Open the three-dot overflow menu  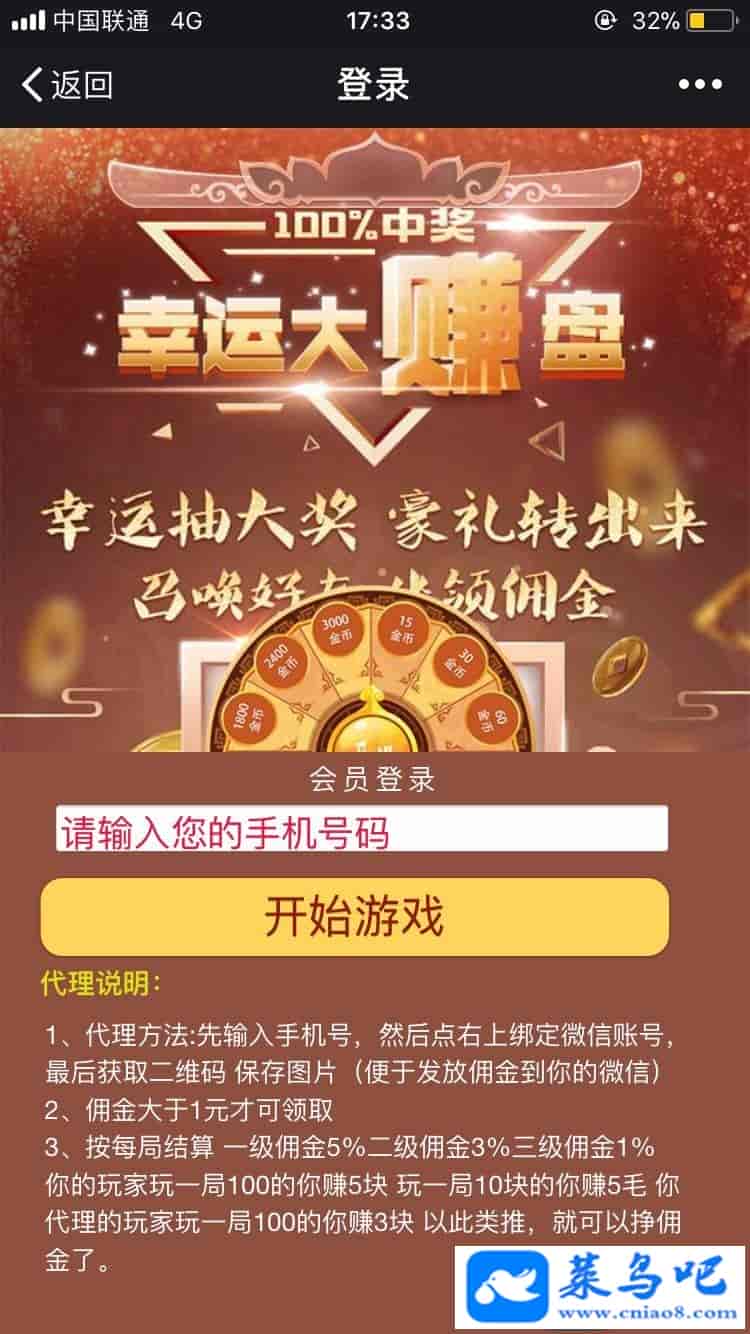700,85
